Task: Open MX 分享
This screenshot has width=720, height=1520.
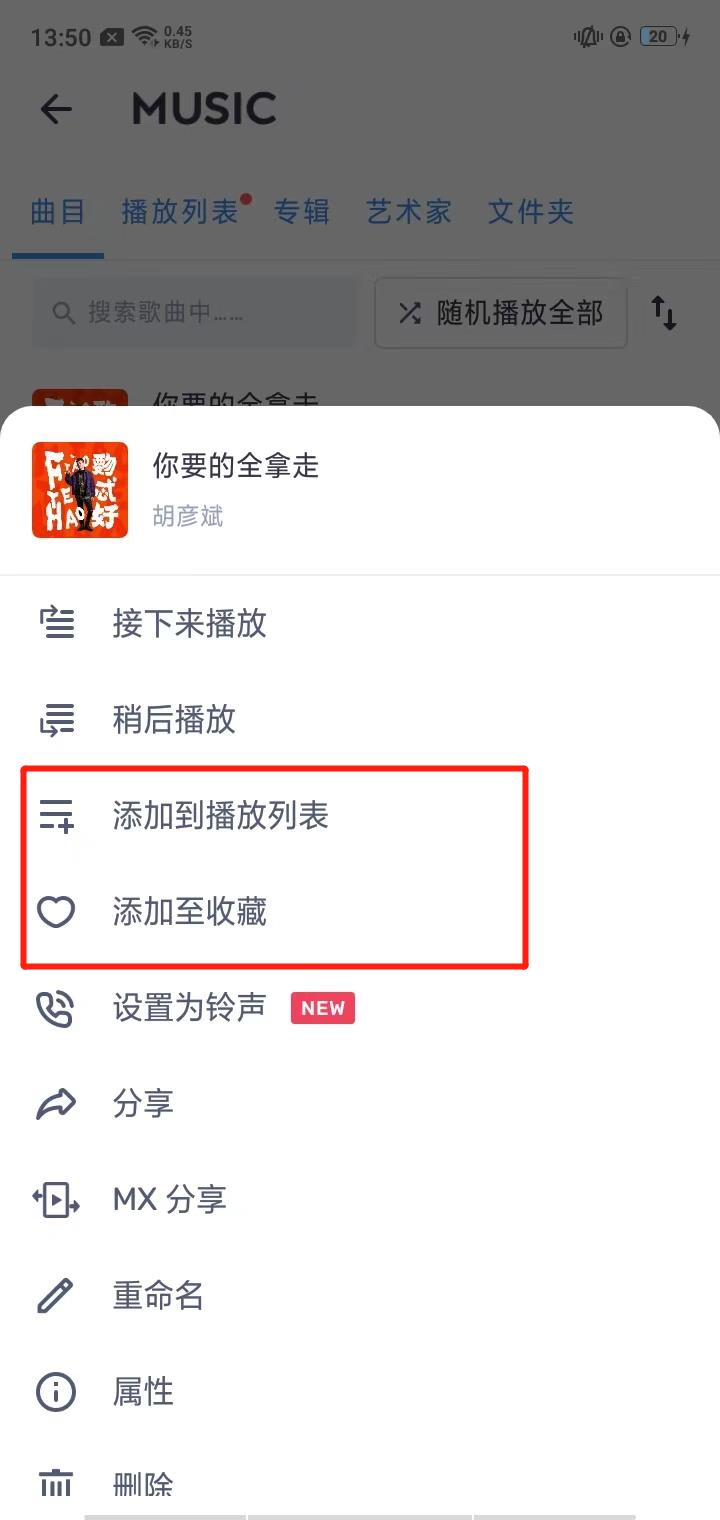Action: tap(169, 1199)
